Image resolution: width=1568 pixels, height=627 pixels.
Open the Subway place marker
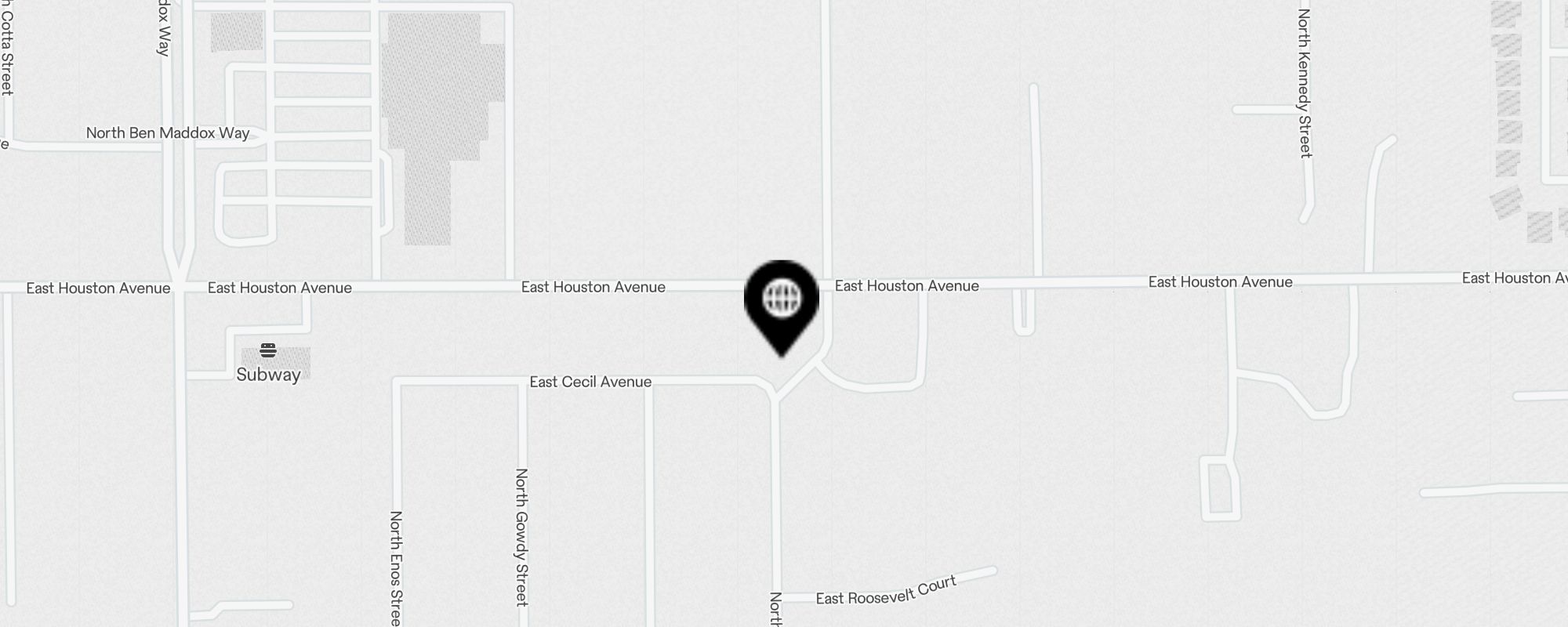(x=268, y=350)
